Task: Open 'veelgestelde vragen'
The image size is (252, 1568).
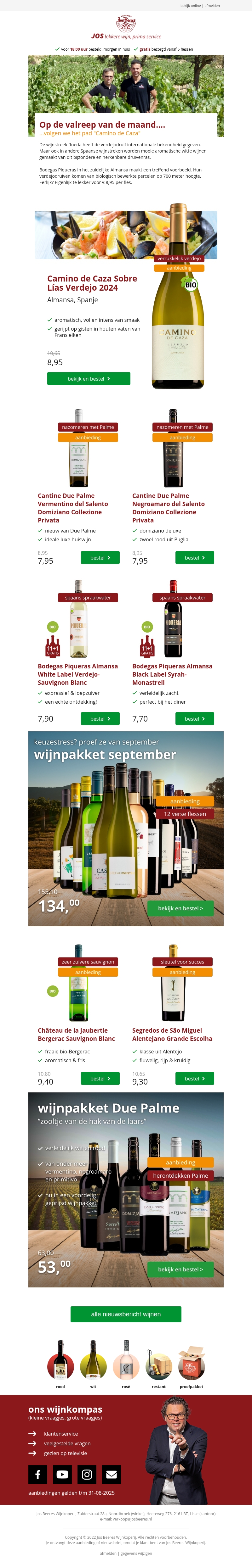Action: pos(67,1443)
